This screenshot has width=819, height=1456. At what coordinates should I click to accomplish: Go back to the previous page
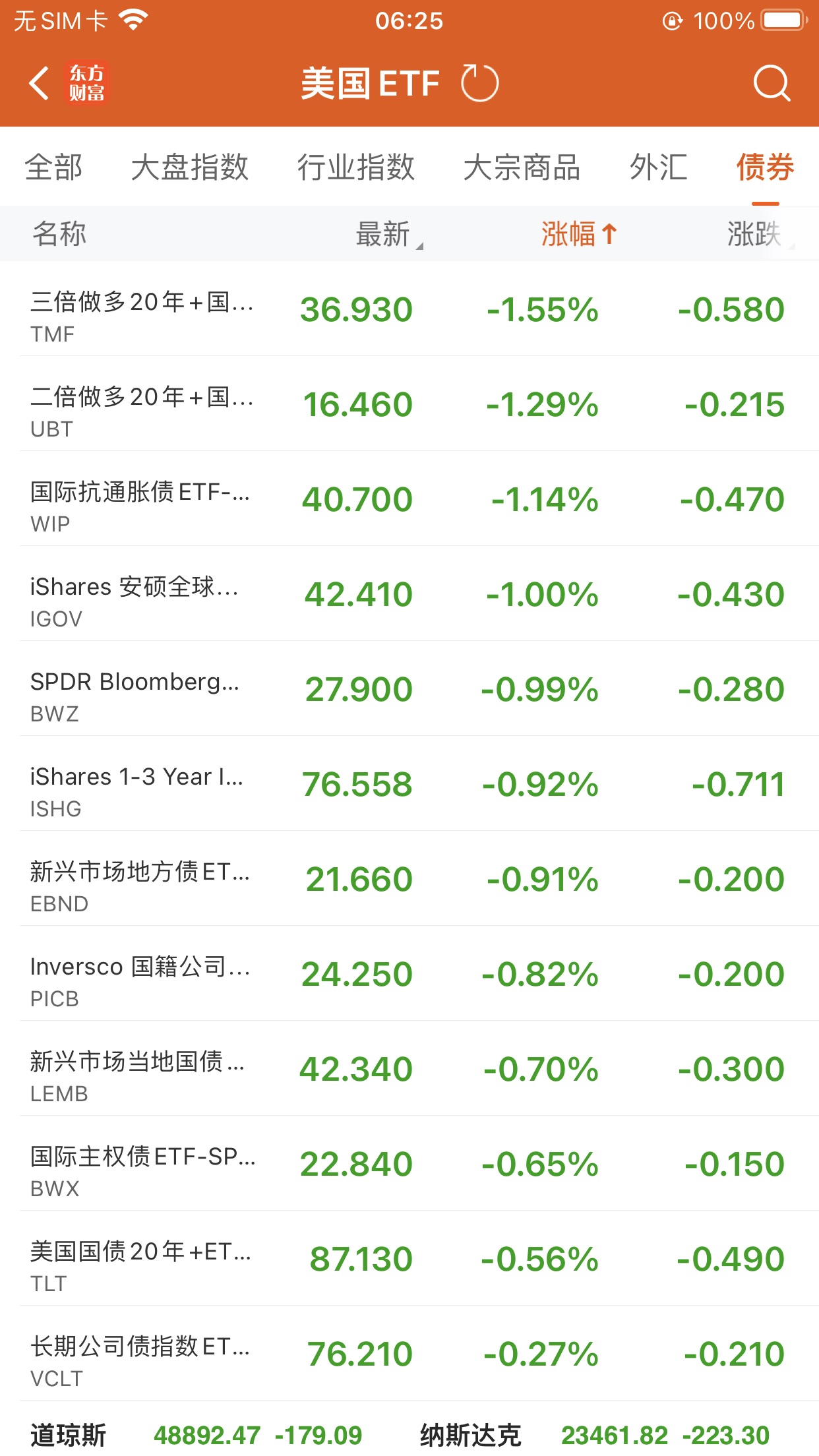click(40, 84)
